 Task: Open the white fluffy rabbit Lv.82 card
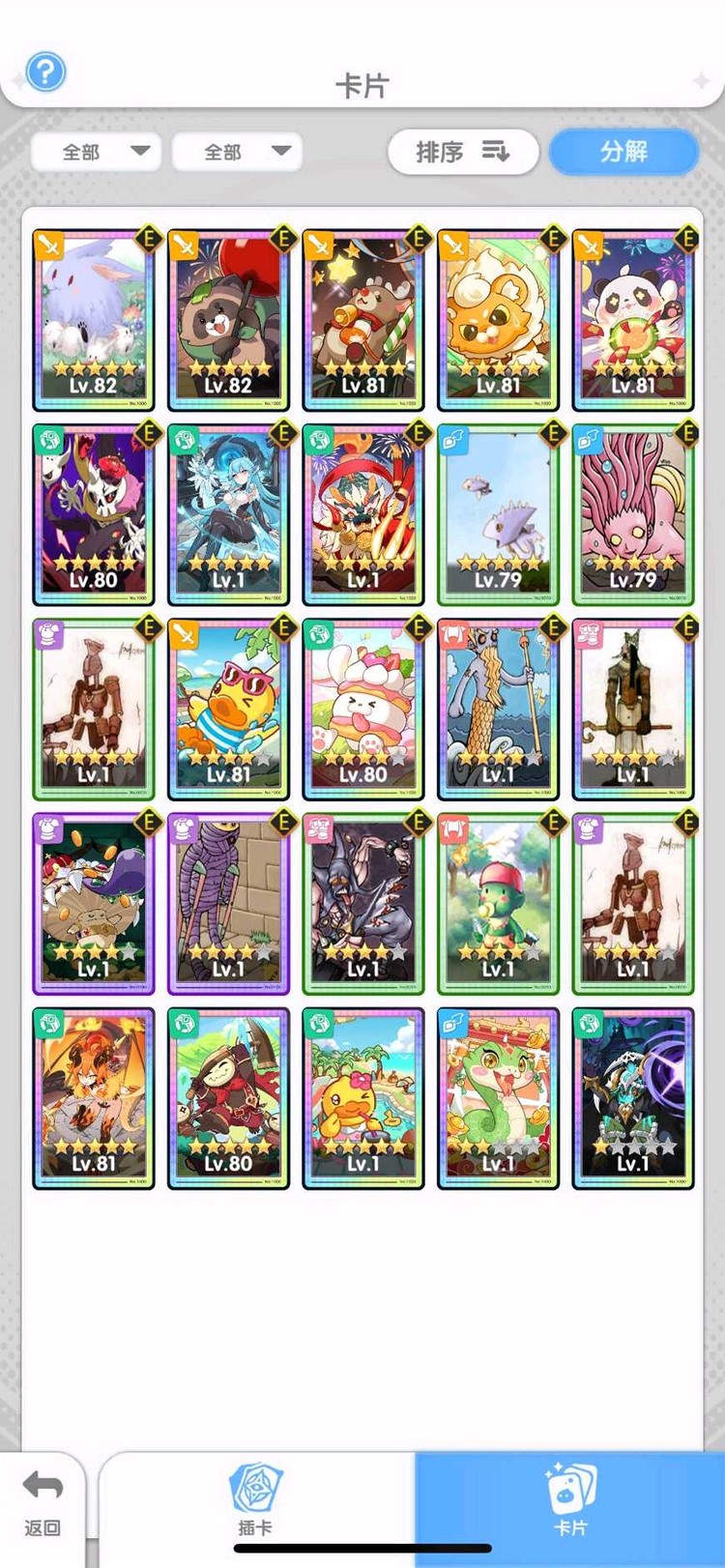click(94, 320)
